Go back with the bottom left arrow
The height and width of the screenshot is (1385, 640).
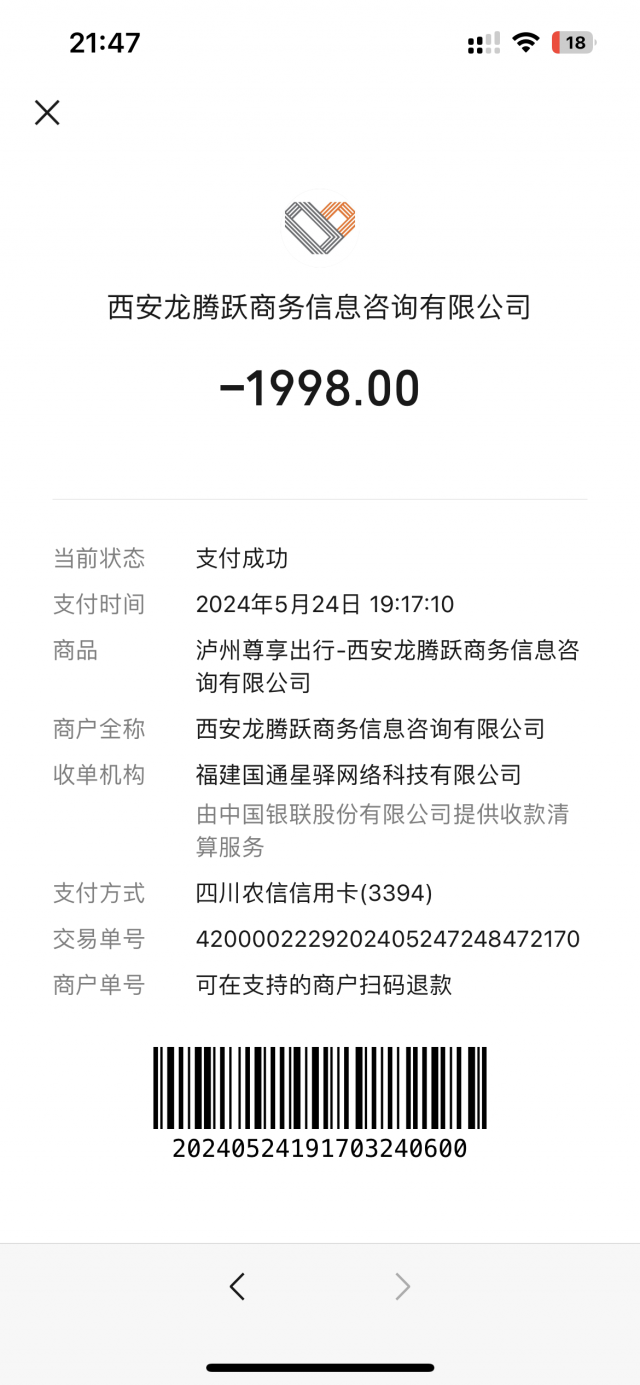pyautogui.click(x=237, y=1286)
